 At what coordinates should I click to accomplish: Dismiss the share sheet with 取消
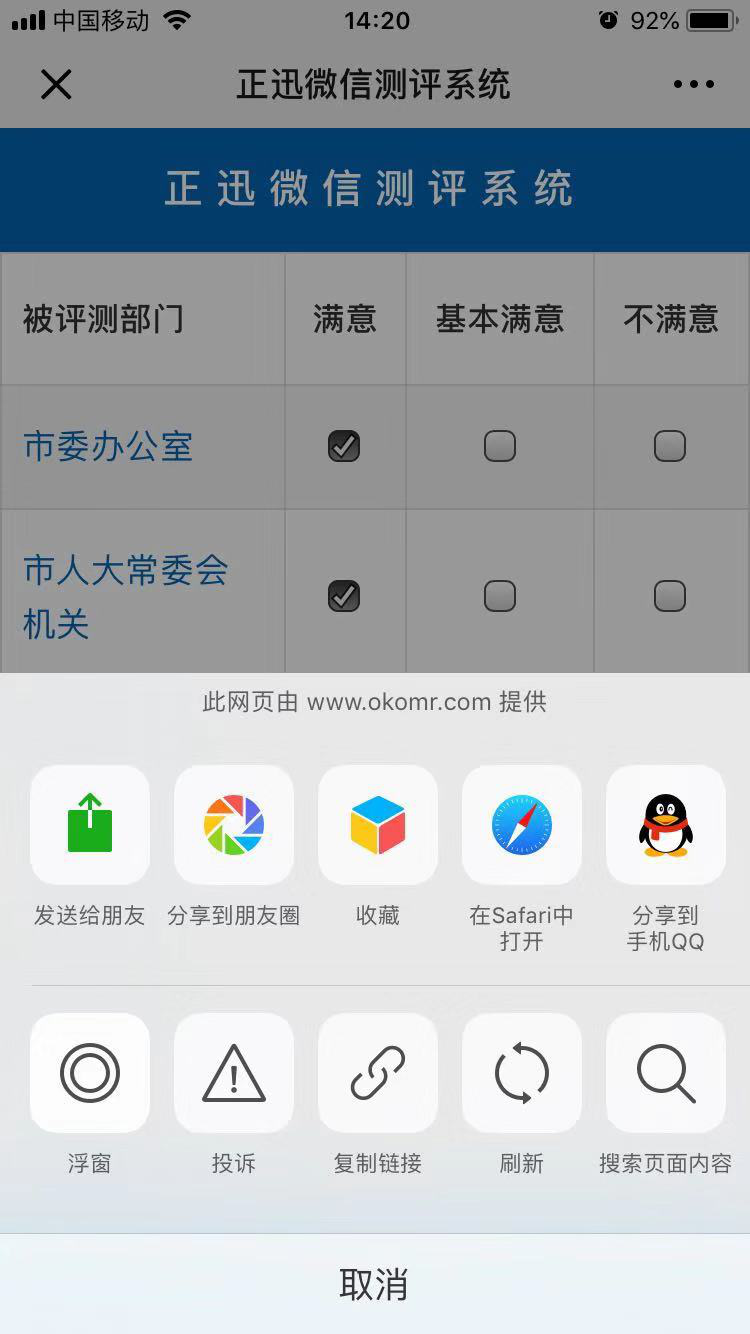click(x=375, y=1284)
